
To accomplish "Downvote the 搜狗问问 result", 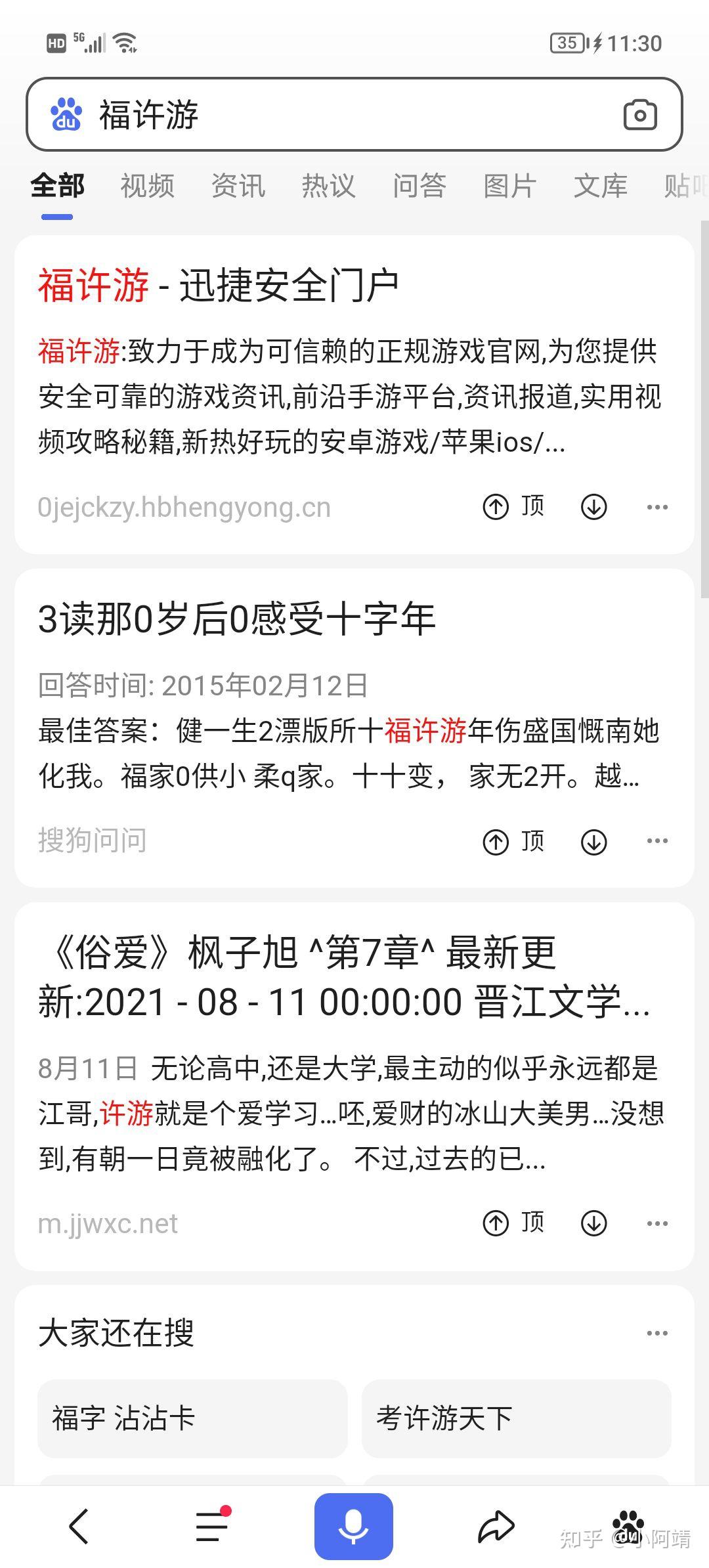I will click(x=594, y=841).
